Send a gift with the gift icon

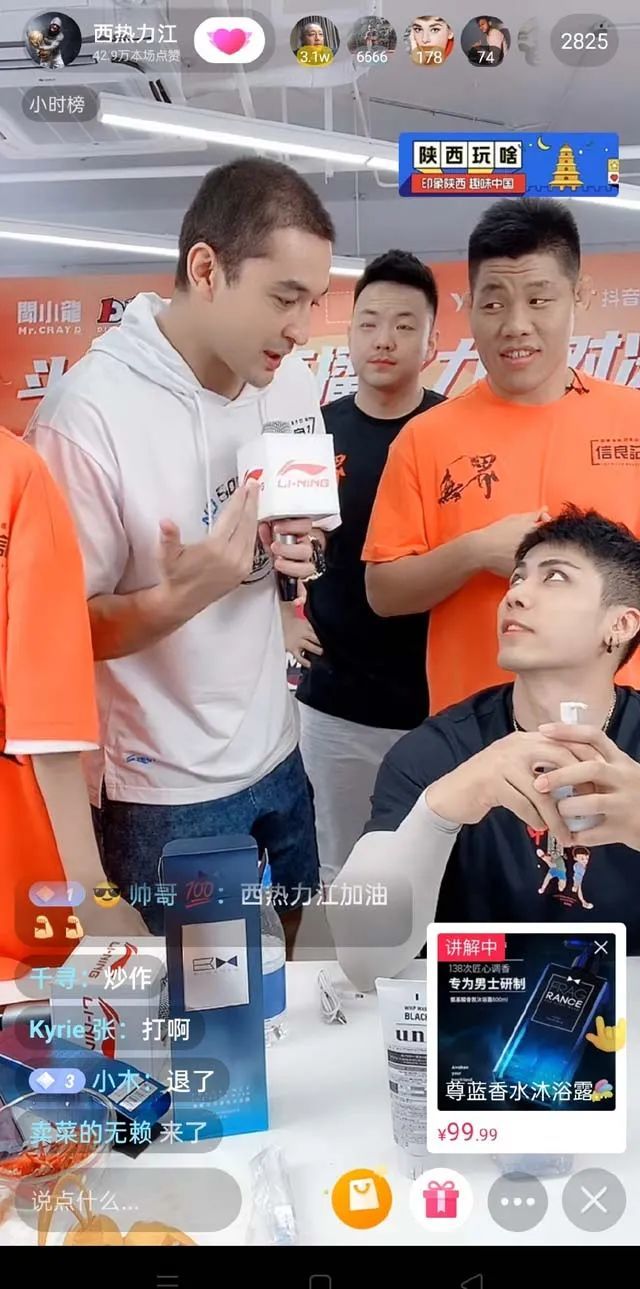[x=440, y=1198]
